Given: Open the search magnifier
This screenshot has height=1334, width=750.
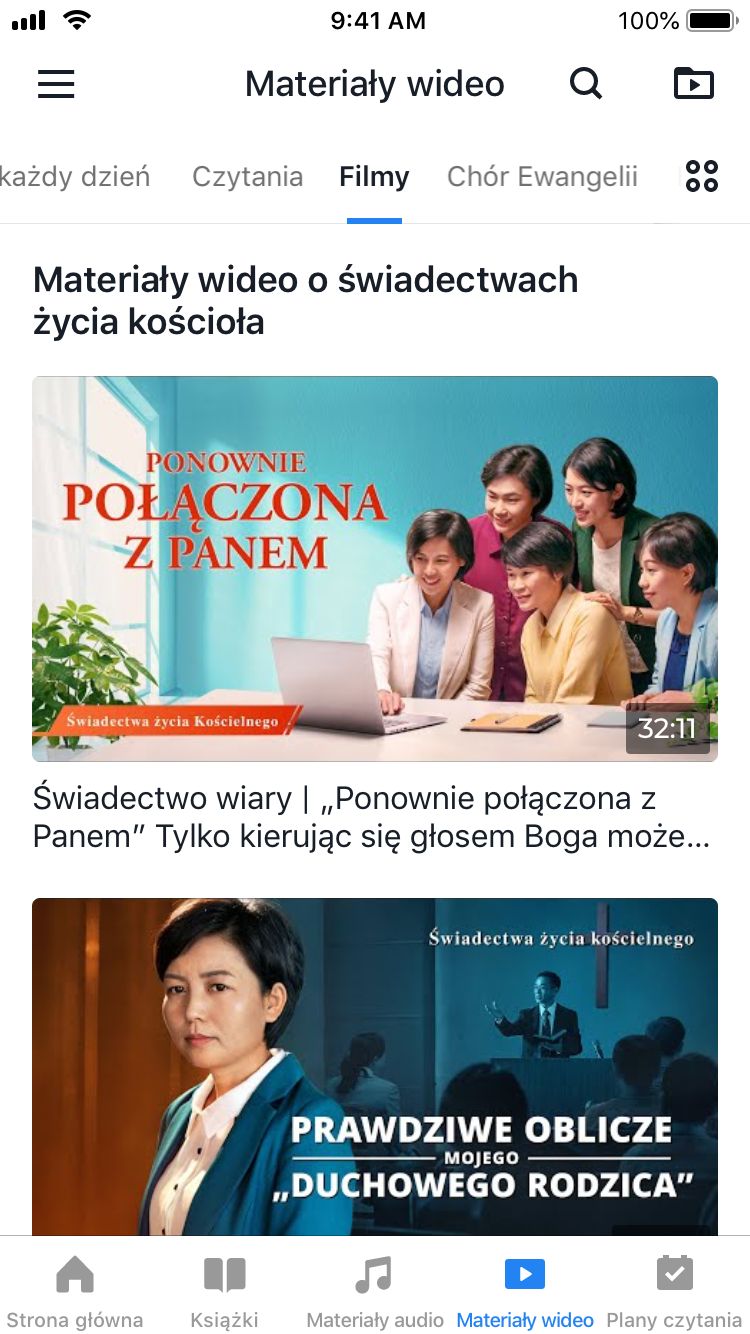Looking at the screenshot, I should (586, 84).
